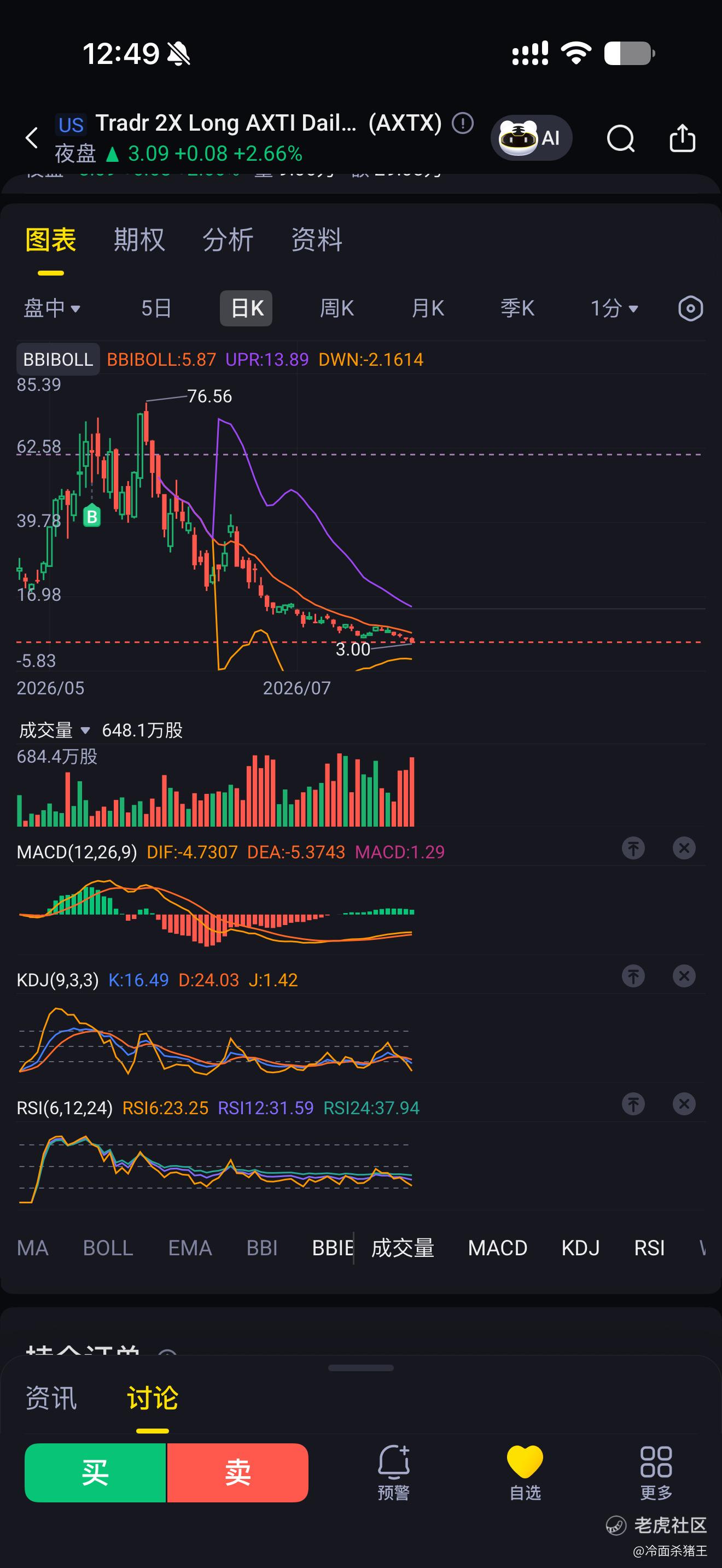Expand the 盘中 session dropdown
The width and height of the screenshot is (722, 1568).
click(x=51, y=308)
